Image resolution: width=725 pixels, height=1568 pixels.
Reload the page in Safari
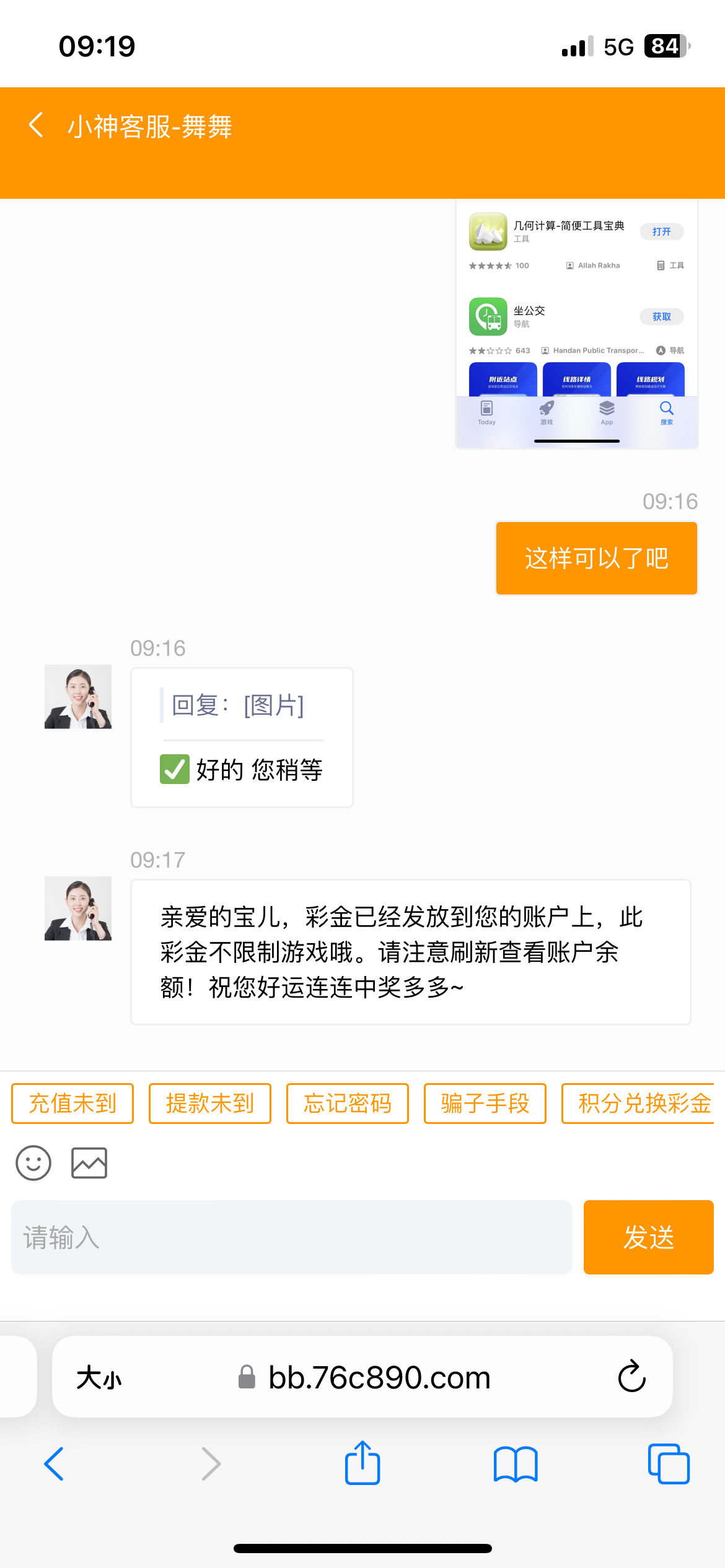coord(631,1377)
